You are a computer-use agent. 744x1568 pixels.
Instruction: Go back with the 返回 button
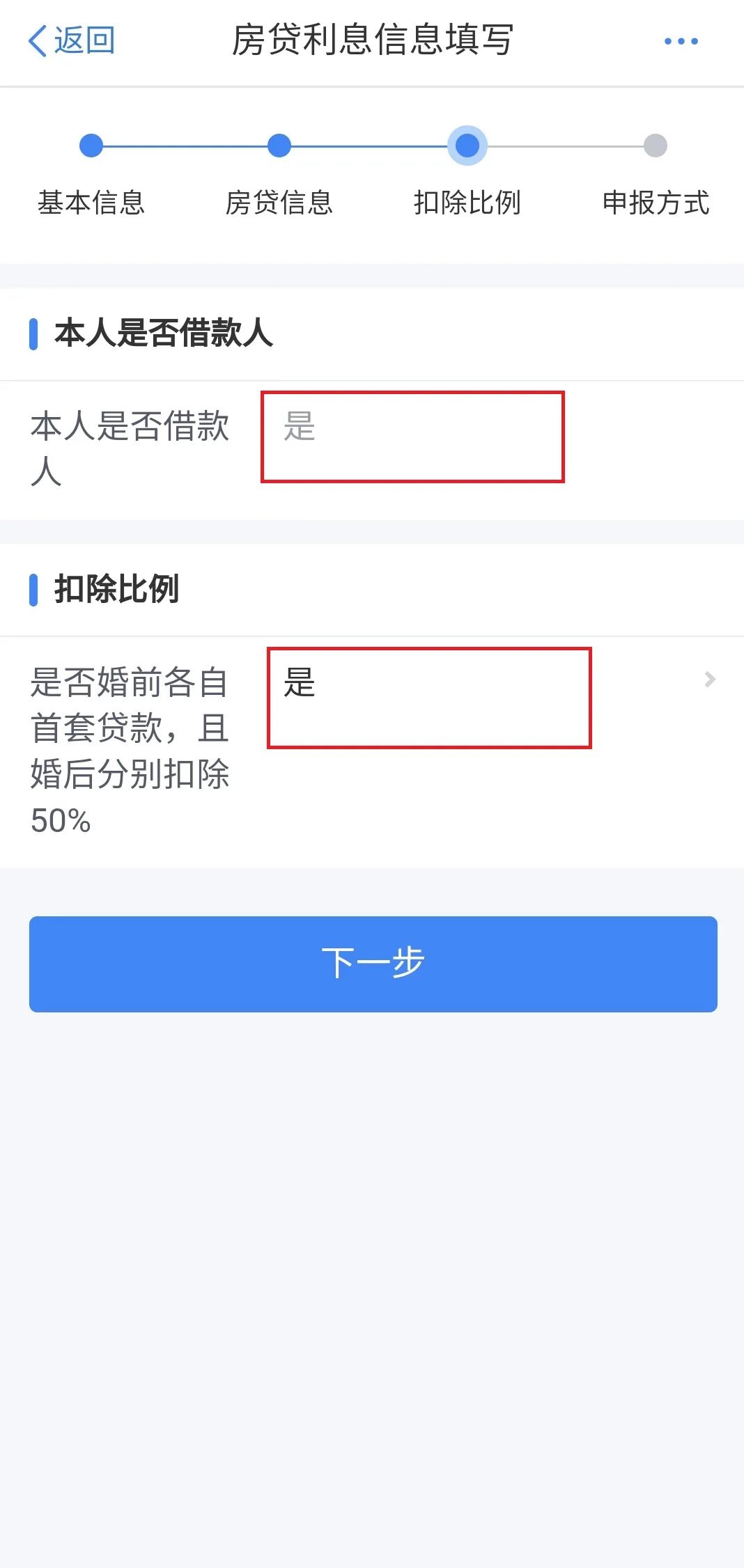click(72, 40)
